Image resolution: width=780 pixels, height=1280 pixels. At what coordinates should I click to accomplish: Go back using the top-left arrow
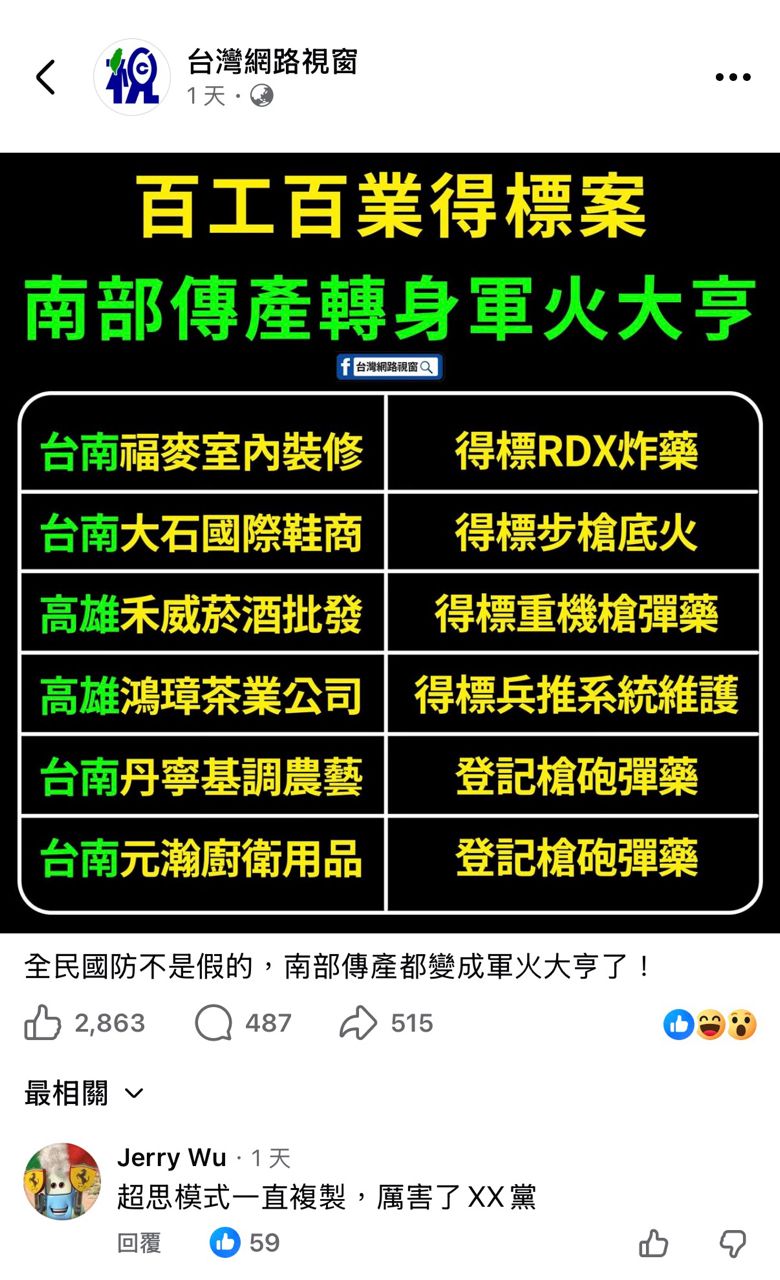click(46, 77)
